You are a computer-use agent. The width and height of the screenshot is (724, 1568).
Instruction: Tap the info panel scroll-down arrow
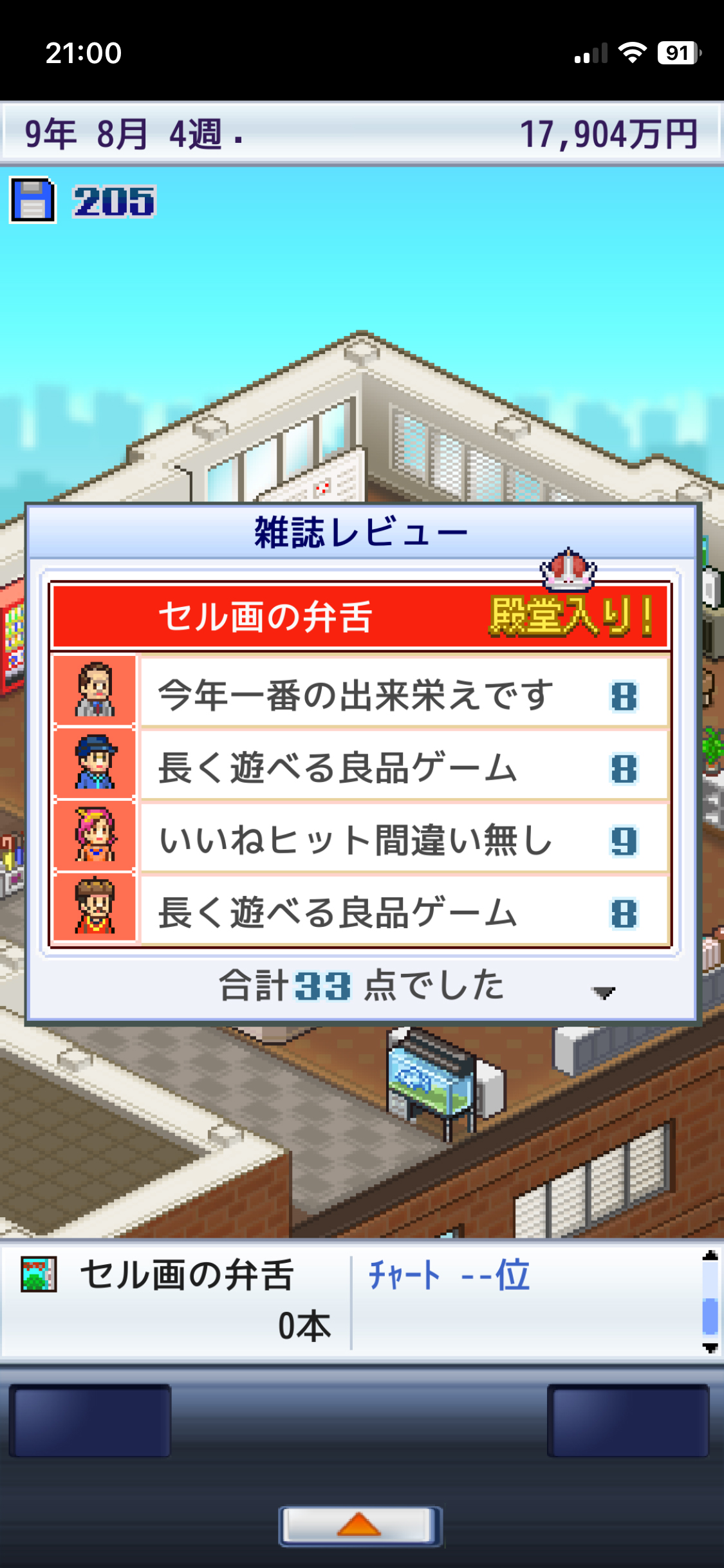[710, 1348]
